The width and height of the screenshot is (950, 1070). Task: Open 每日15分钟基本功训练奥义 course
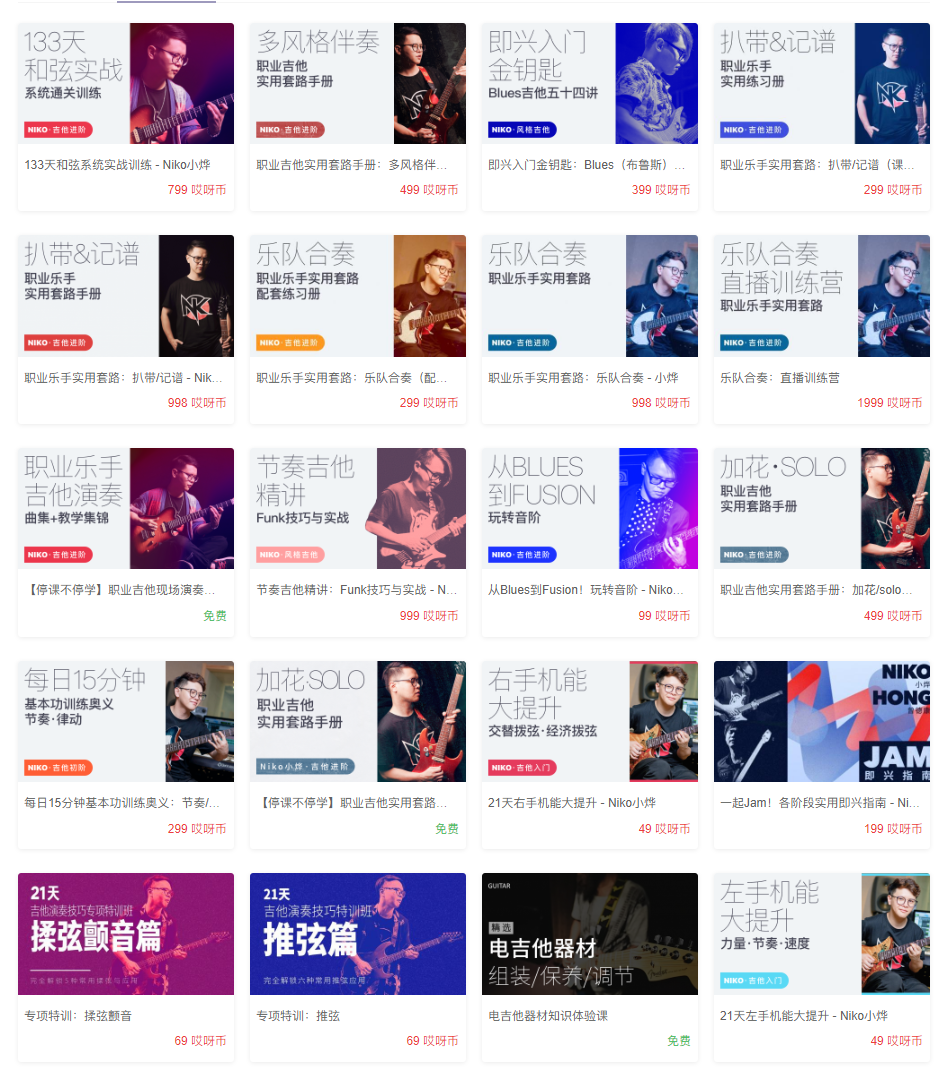click(126, 722)
